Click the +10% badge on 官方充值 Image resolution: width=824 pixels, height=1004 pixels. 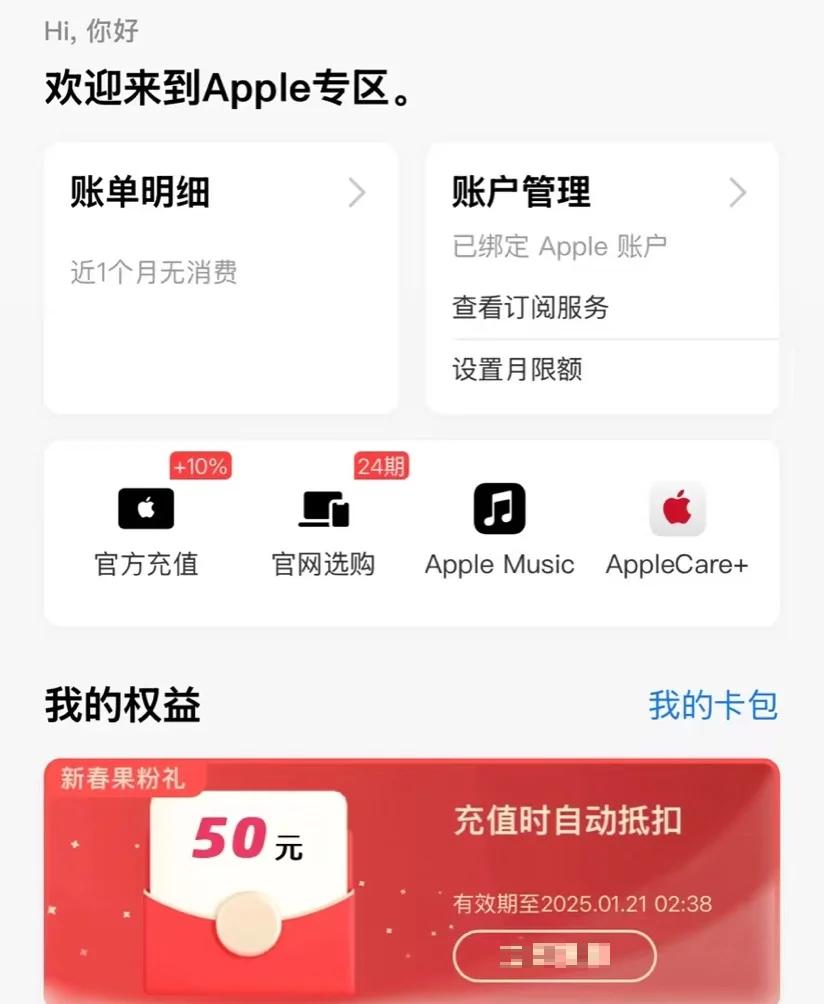click(x=200, y=464)
